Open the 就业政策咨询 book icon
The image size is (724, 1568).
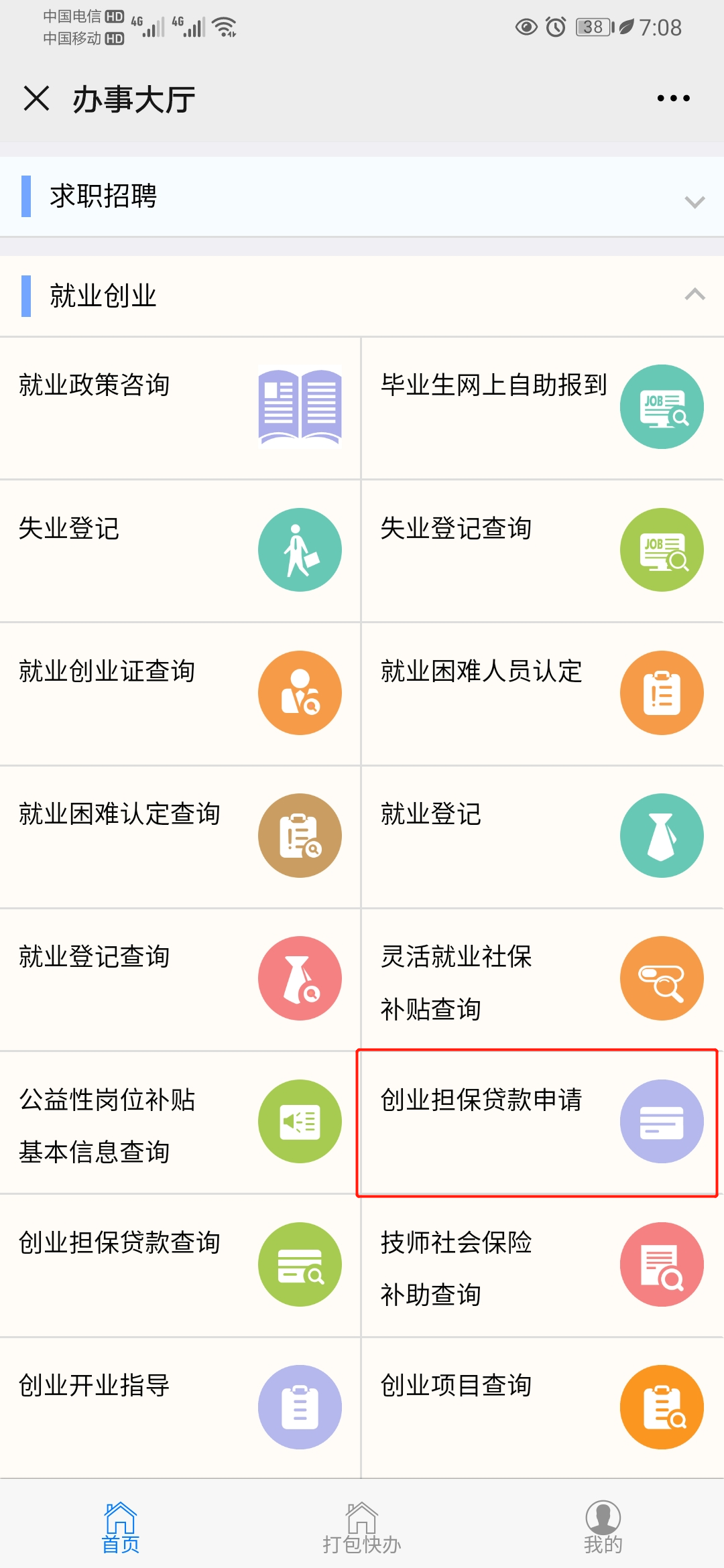[300, 405]
